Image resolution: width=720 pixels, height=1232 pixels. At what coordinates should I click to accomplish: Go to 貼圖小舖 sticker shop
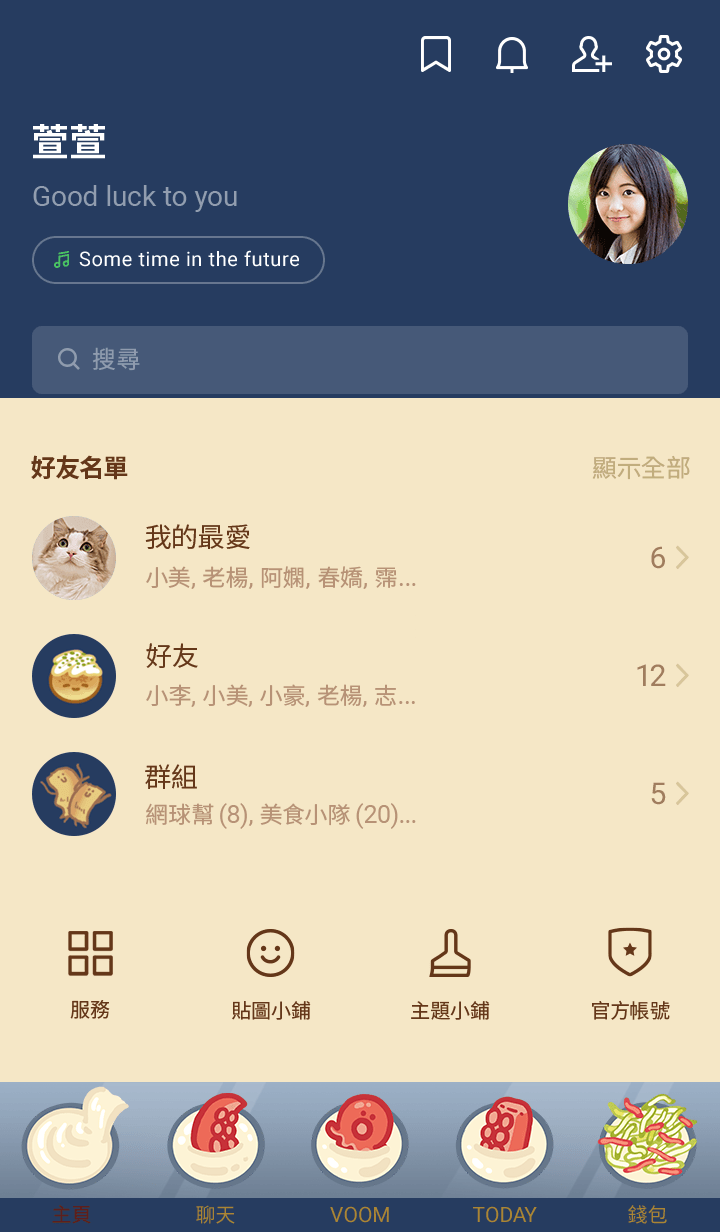[x=270, y=972]
